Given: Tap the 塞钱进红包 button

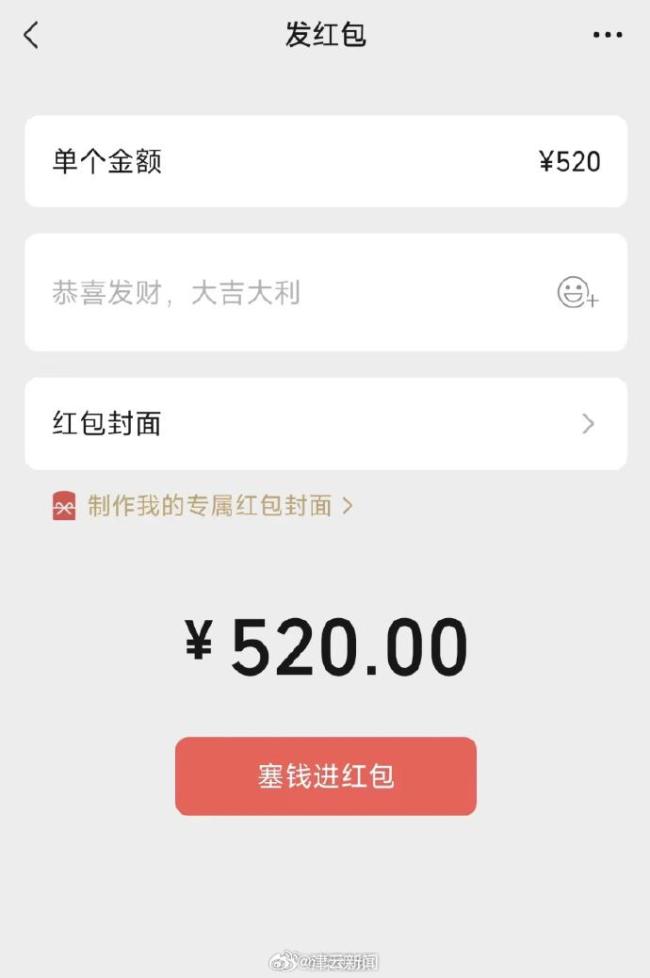Looking at the screenshot, I should point(326,777).
